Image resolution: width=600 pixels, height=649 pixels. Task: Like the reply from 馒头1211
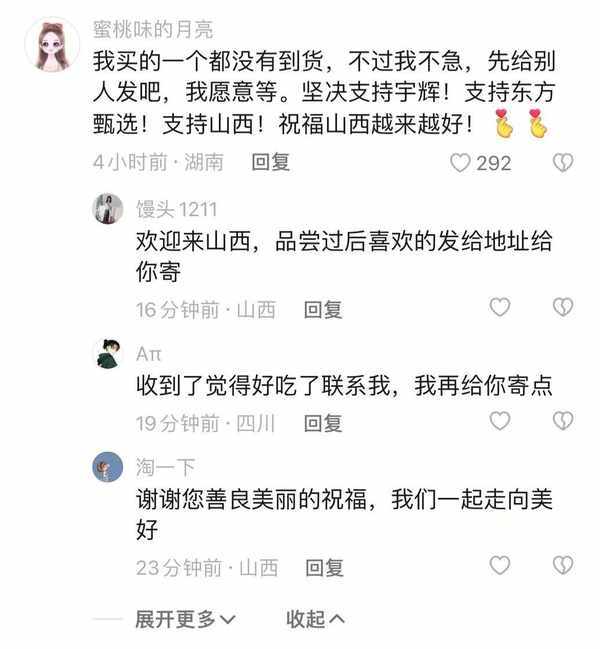pyautogui.click(x=499, y=307)
